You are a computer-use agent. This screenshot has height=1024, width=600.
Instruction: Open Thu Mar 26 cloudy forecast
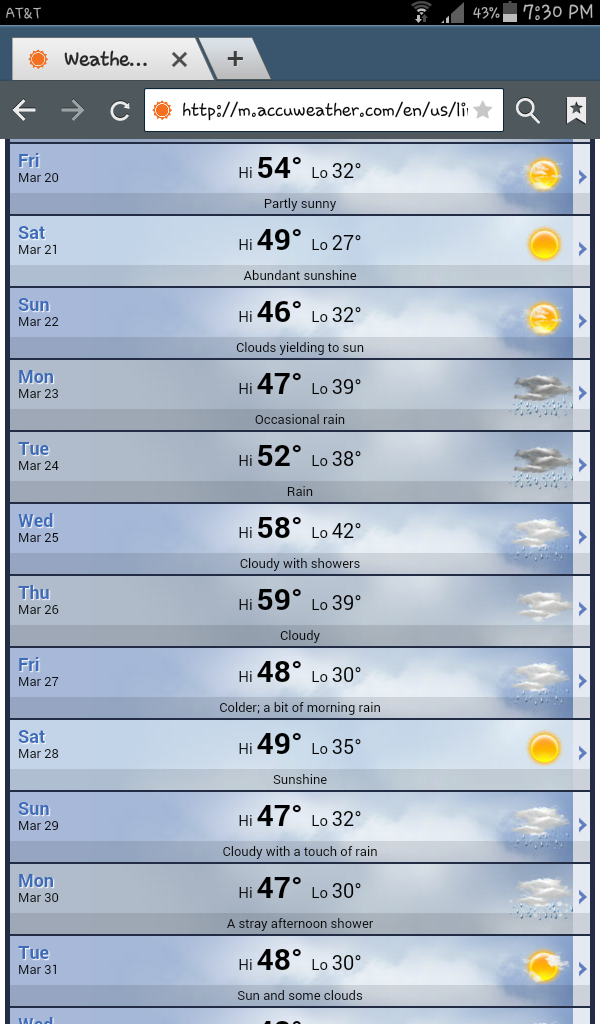coord(299,611)
